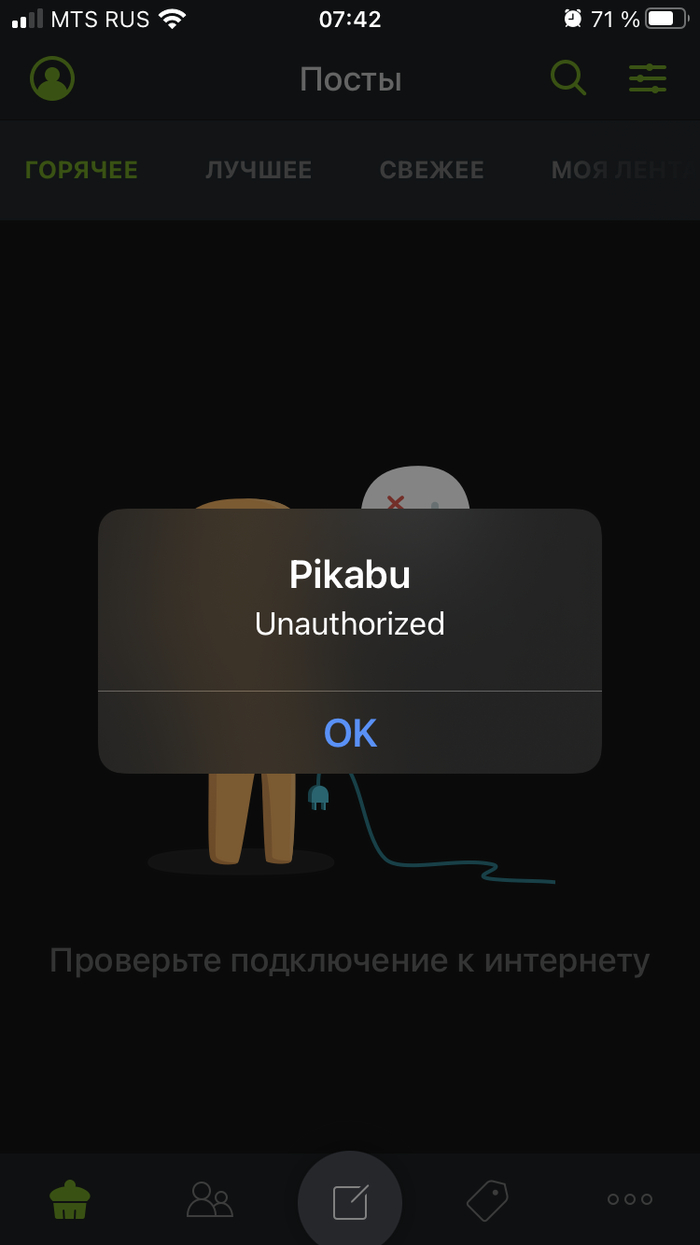Screen dimensions: 700x1245
Task: Dismiss the Unauthorized alert with OK
Action: [350, 733]
